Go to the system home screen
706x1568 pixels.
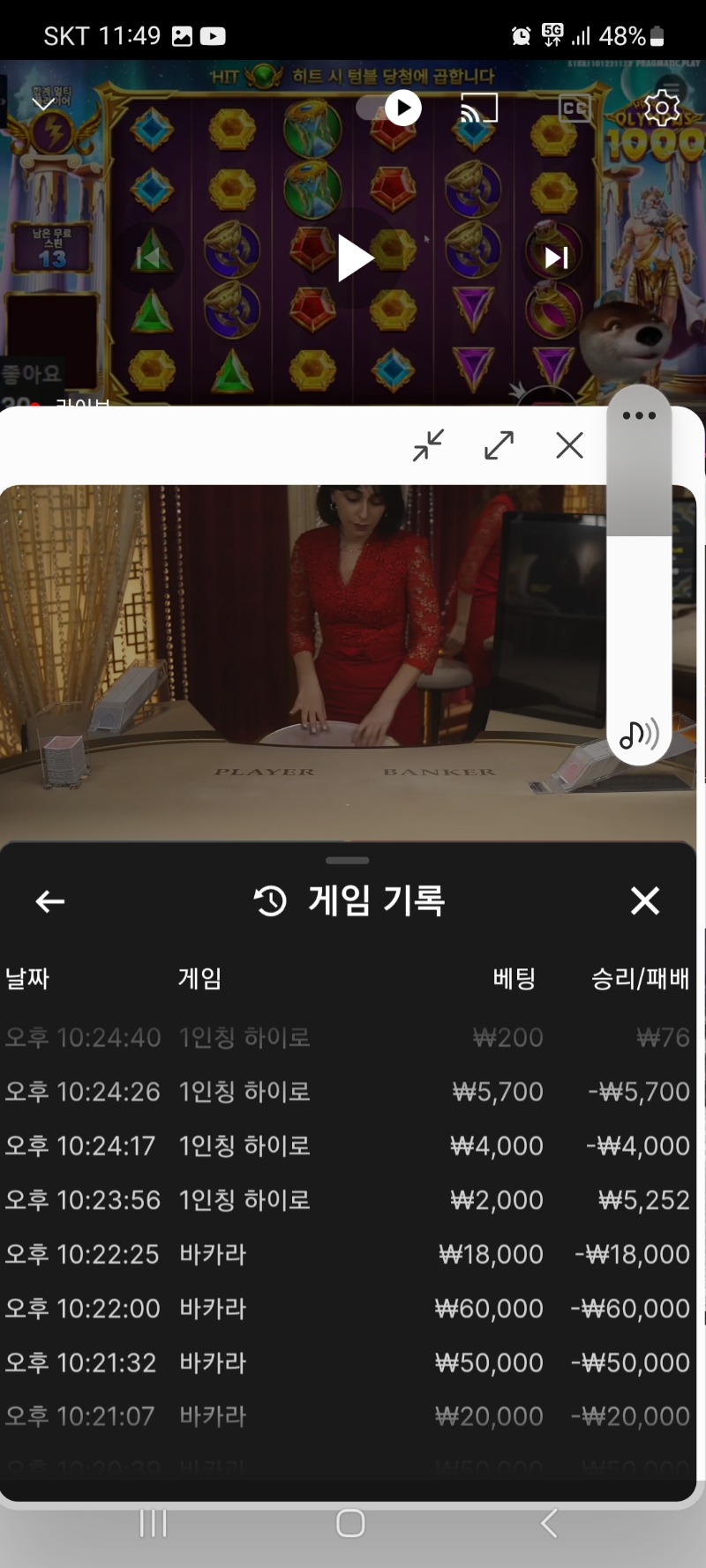click(x=350, y=1523)
